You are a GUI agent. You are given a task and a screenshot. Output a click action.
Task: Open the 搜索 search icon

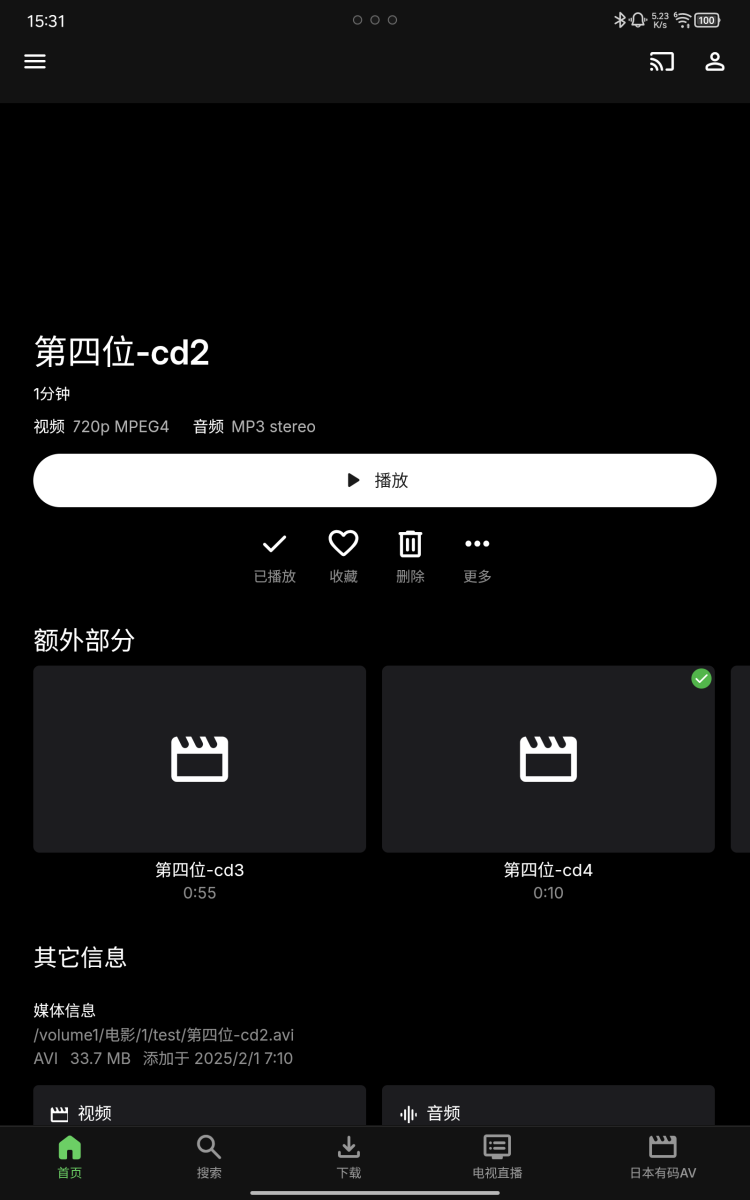click(208, 1155)
